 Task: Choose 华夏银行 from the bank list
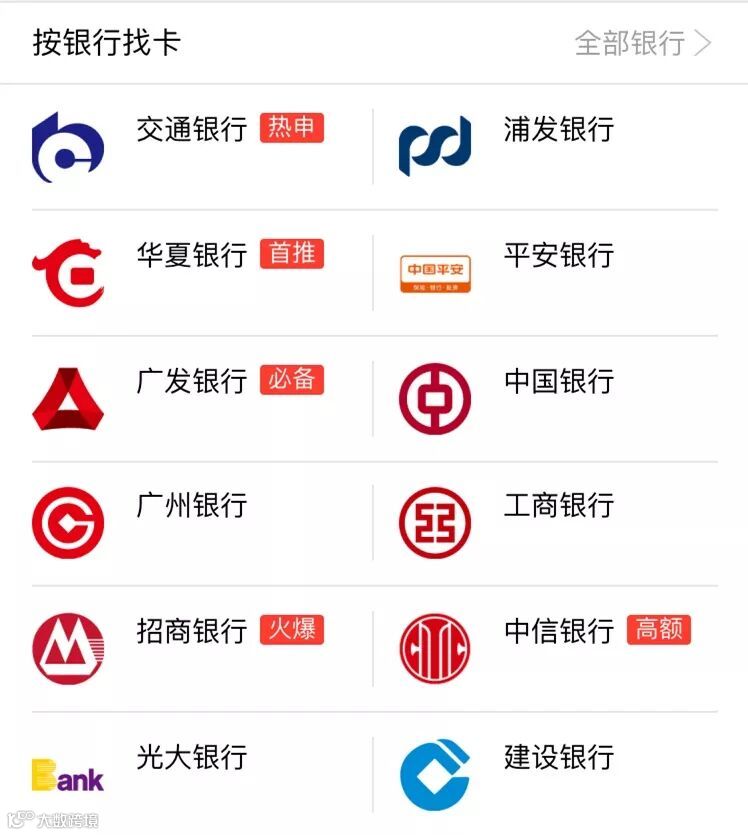(191, 255)
